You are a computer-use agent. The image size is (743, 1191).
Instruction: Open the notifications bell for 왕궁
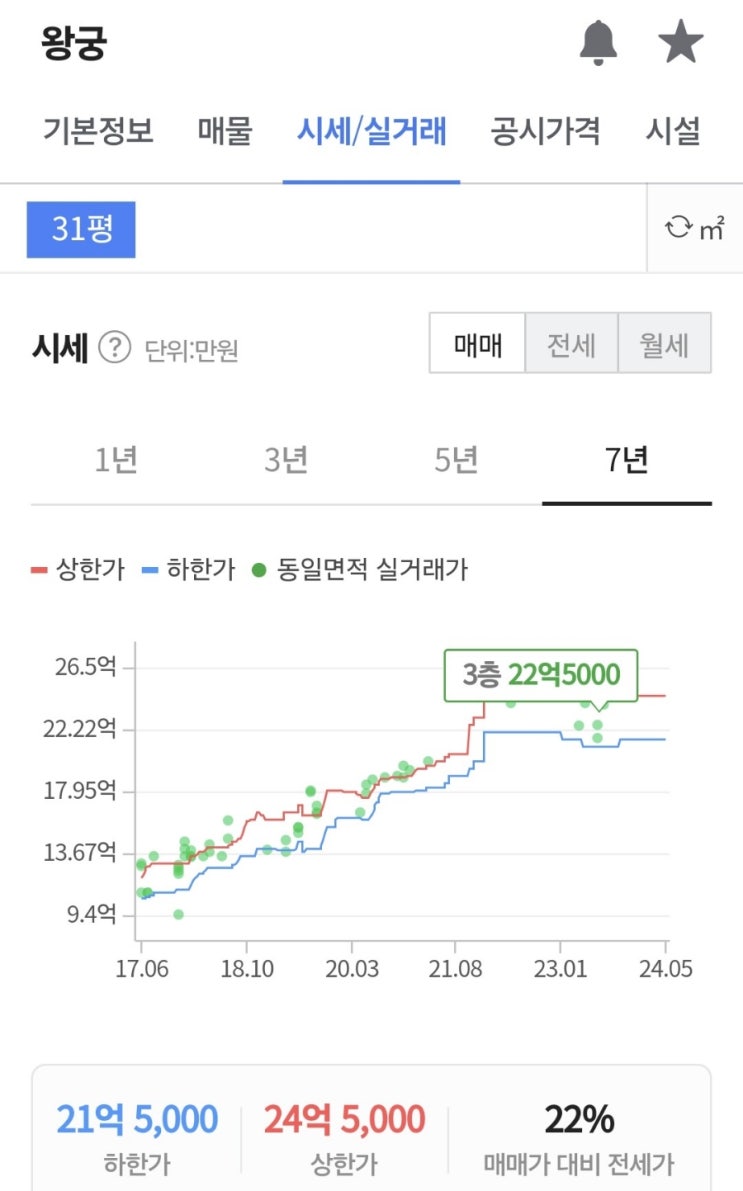pyautogui.click(x=598, y=42)
